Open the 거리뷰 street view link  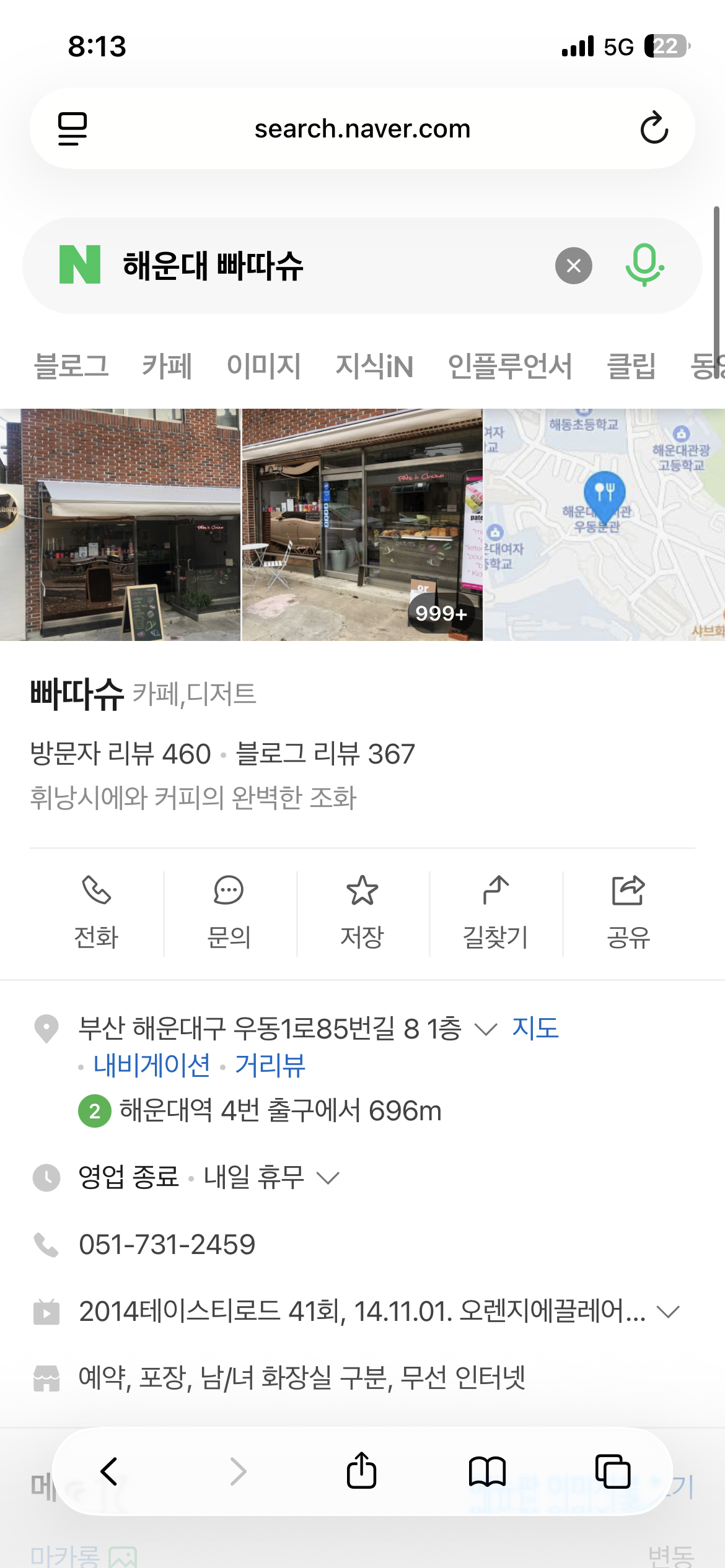pos(270,1065)
